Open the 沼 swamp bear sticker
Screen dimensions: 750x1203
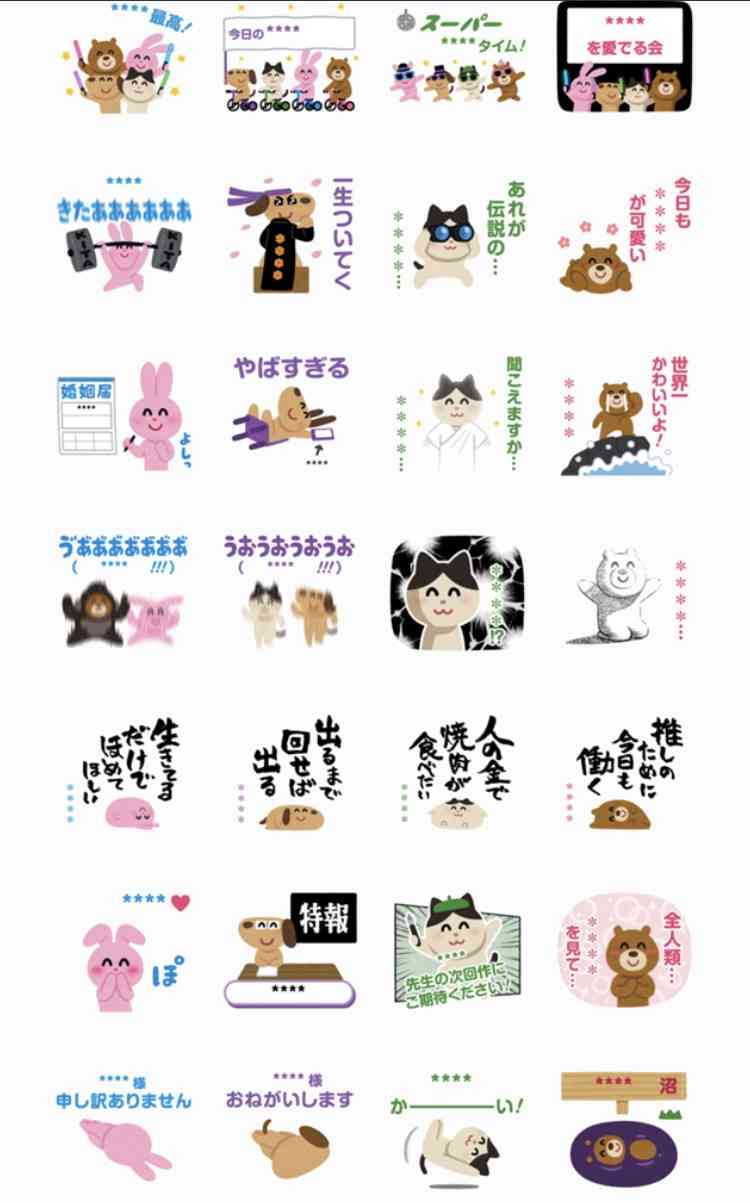coord(623,1127)
